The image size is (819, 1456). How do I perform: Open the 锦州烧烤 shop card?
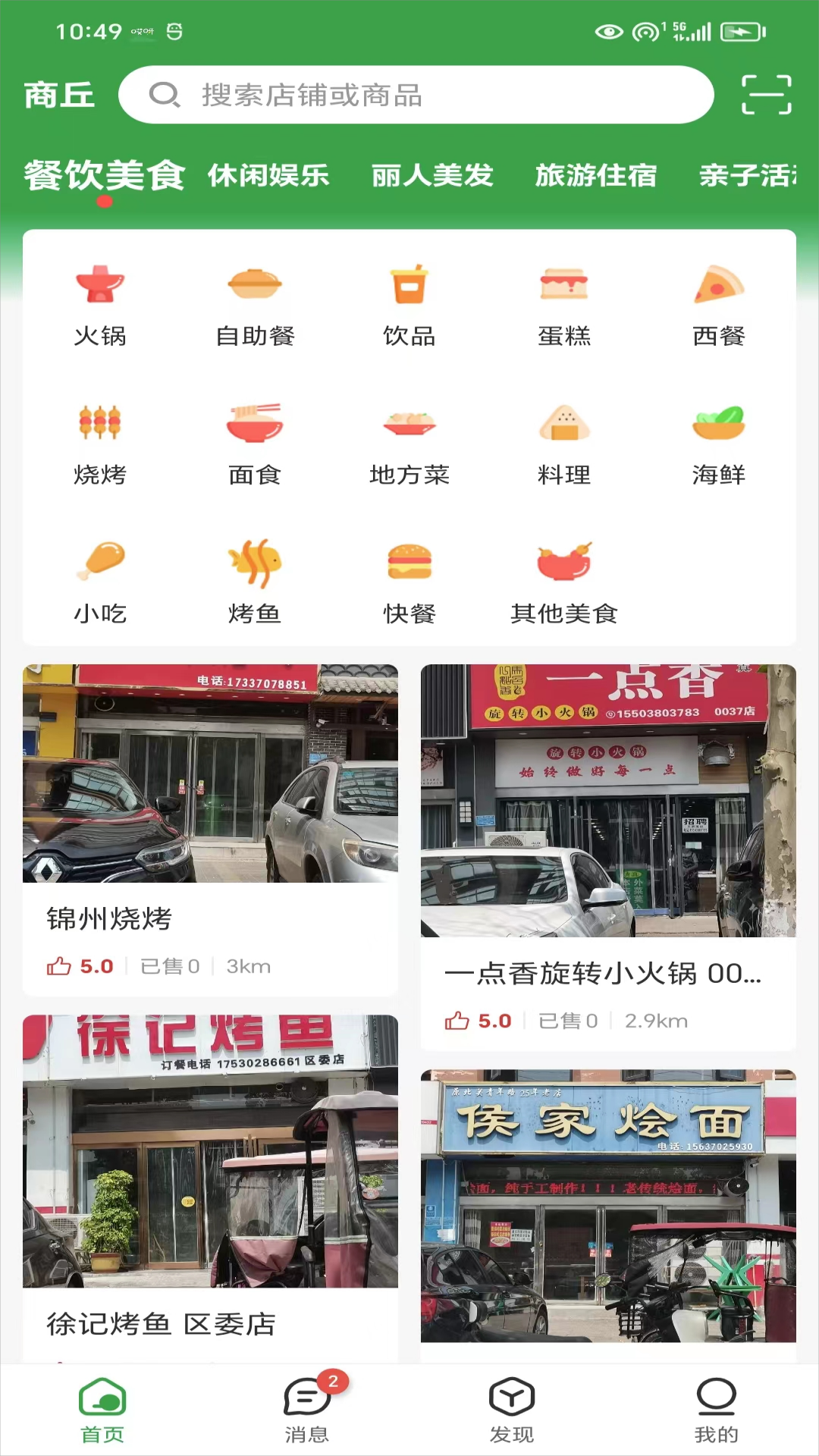pyautogui.click(x=210, y=827)
